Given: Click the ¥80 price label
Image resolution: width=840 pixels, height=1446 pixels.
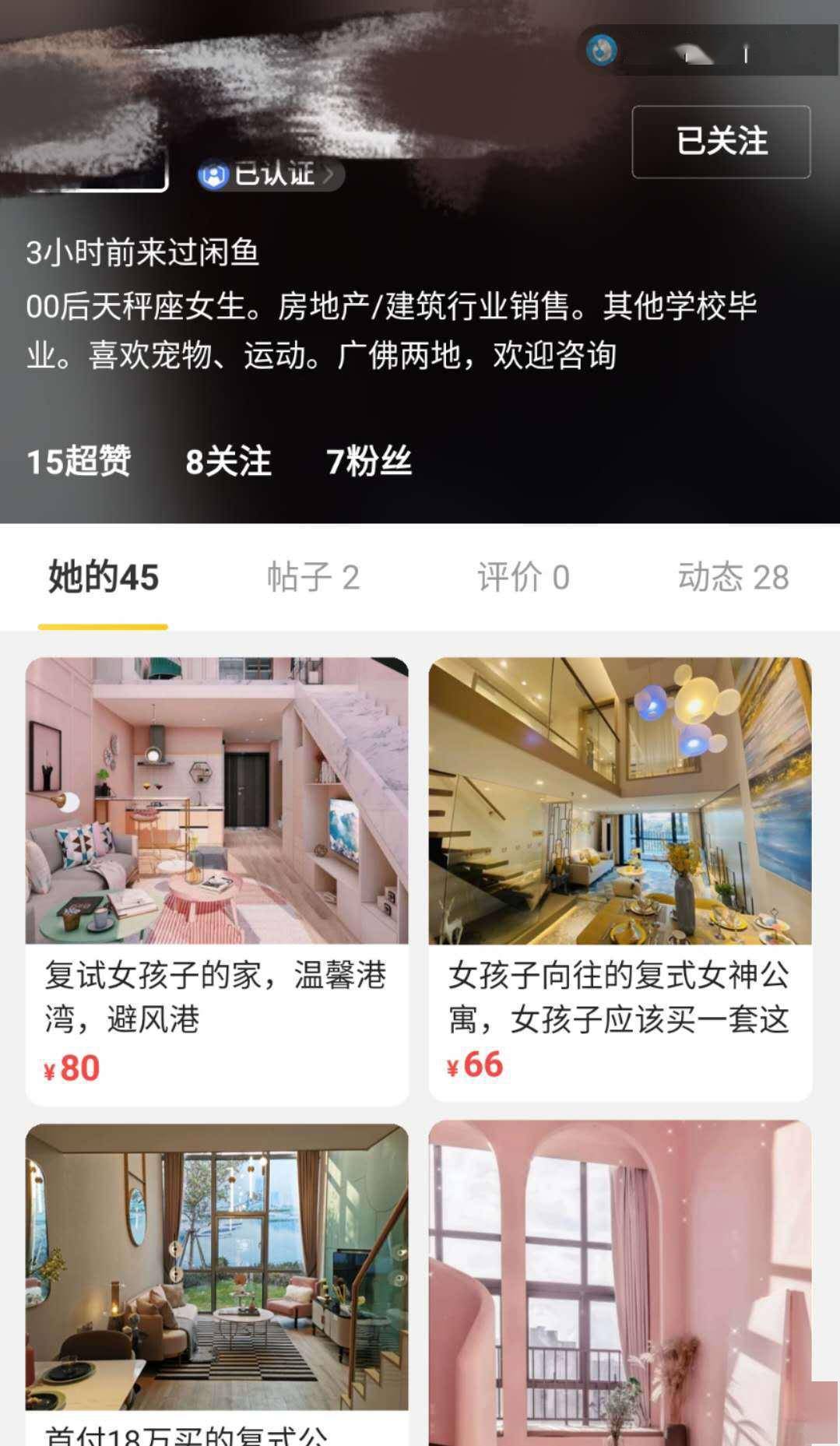Looking at the screenshot, I should coord(71,1070).
